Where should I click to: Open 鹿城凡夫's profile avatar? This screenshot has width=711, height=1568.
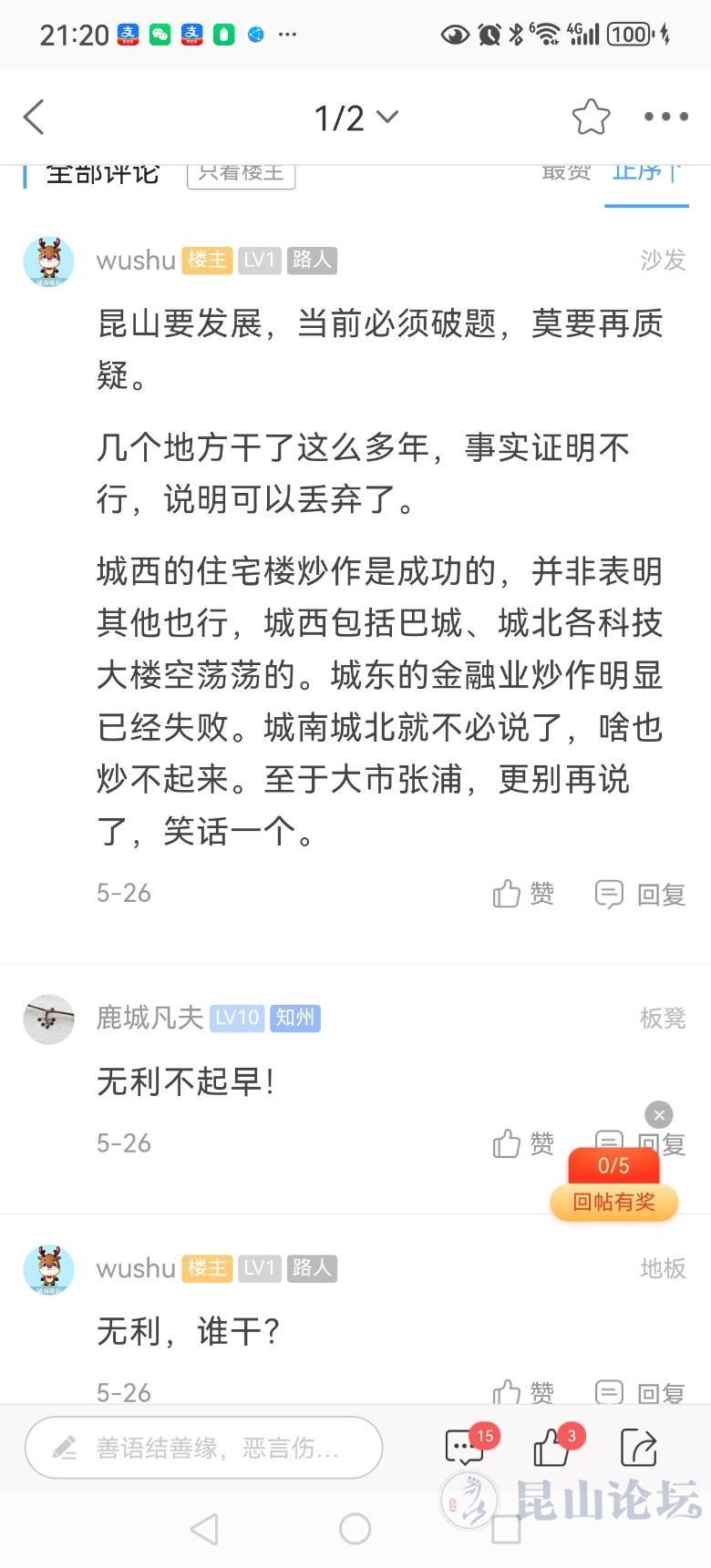pyautogui.click(x=48, y=1019)
